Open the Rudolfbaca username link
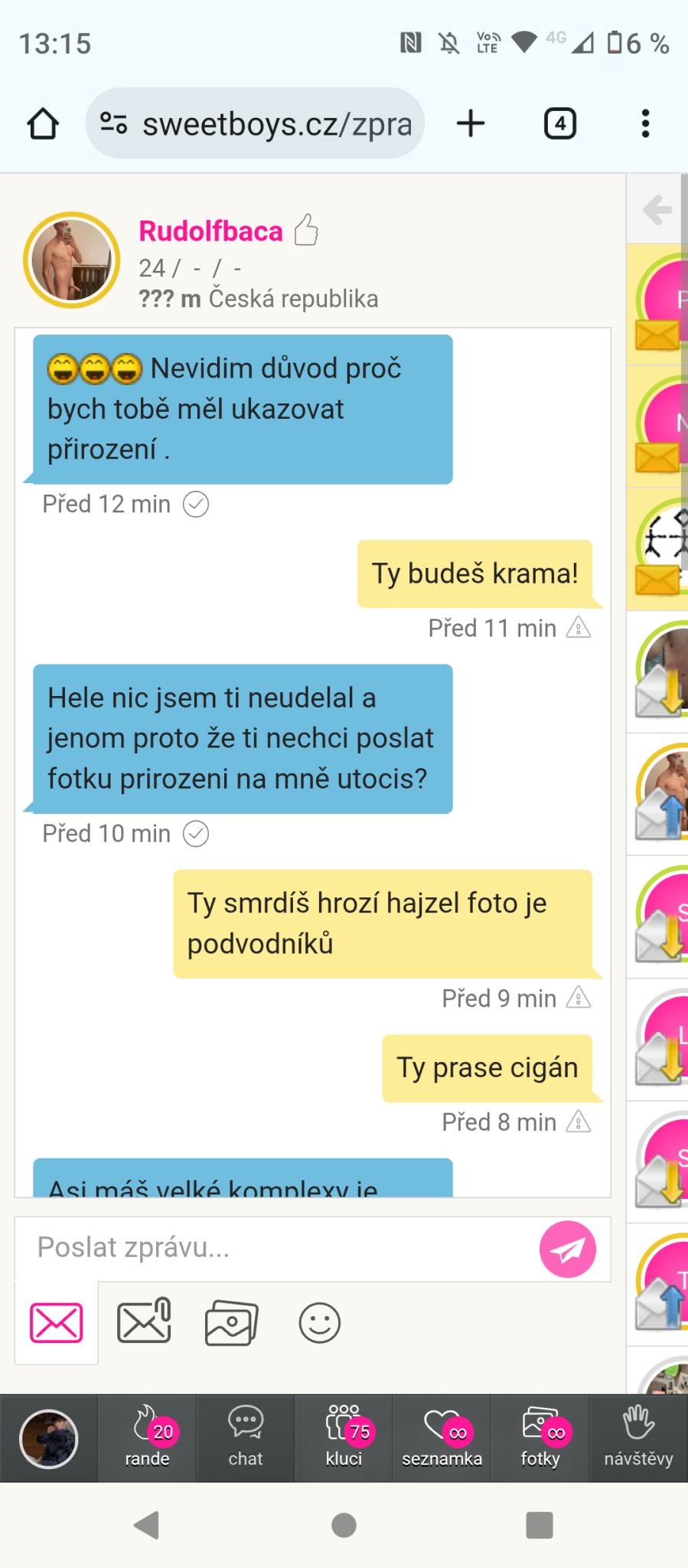Viewport: 688px width, 1568px height. 210,231
